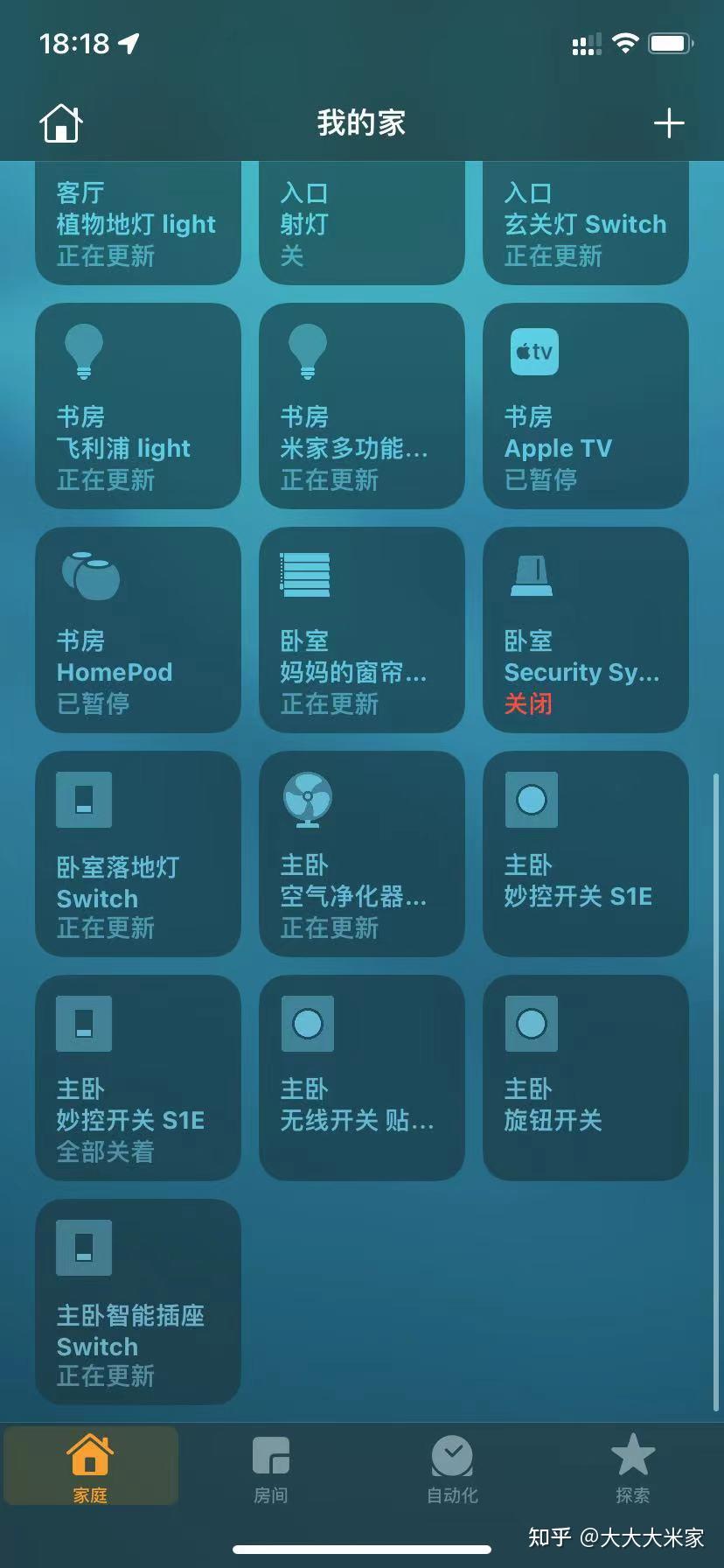Toggle the 入口 玄关灯 Switch tile
Viewport: 724px width, 1568px height.
coord(586,224)
